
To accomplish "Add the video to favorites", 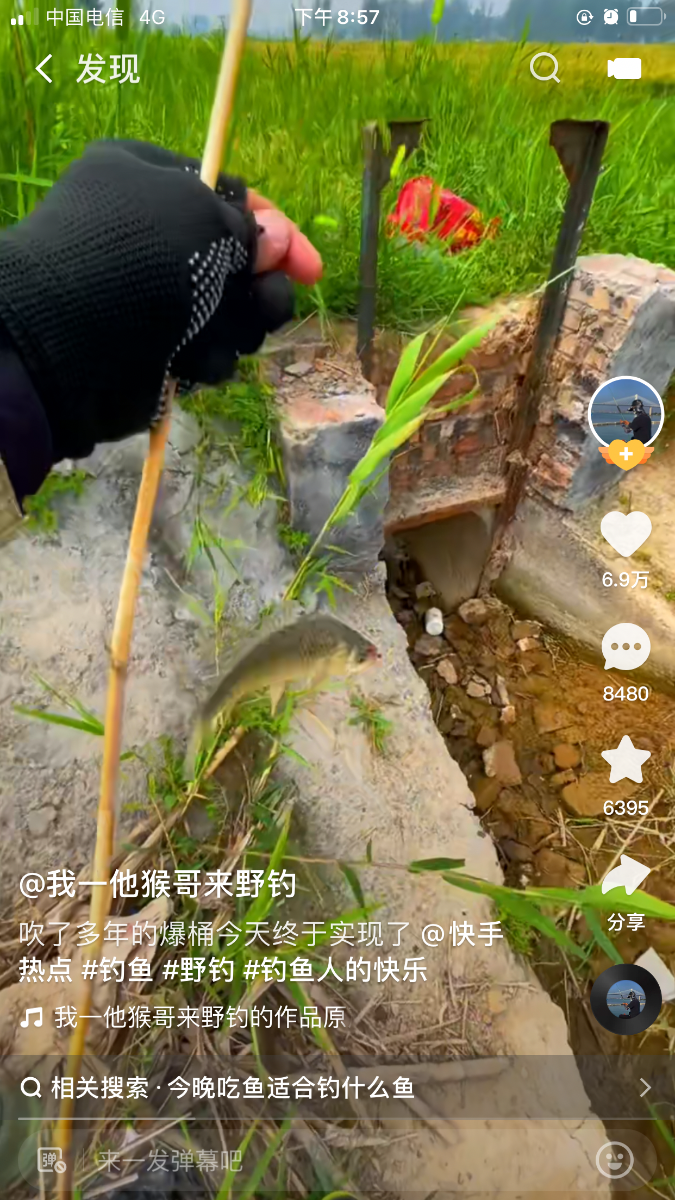I will point(626,762).
